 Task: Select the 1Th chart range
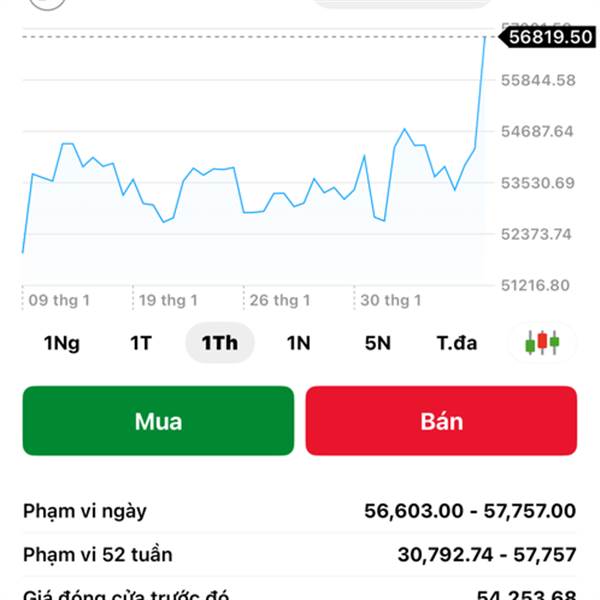coord(220,343)
